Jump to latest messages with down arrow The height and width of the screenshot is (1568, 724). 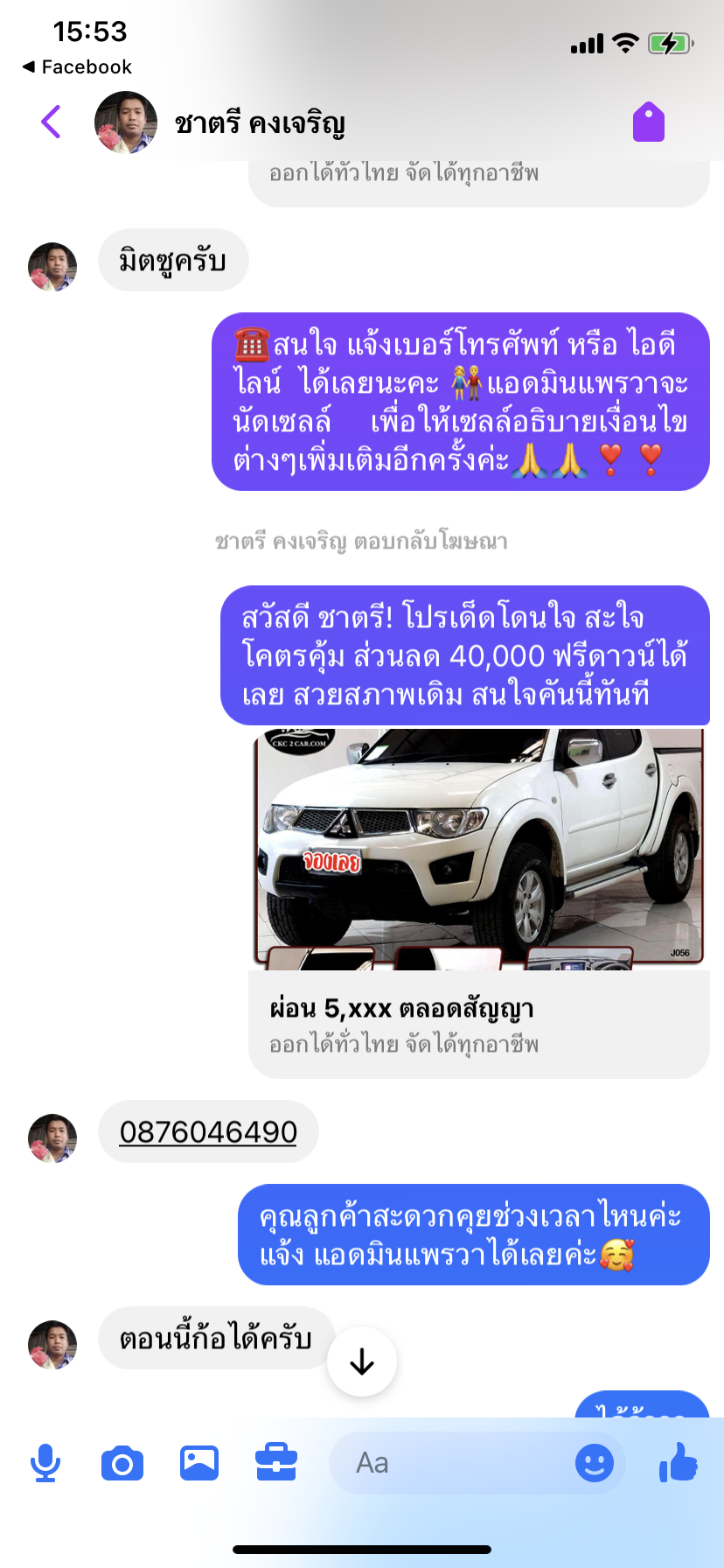pos(361,1361)
